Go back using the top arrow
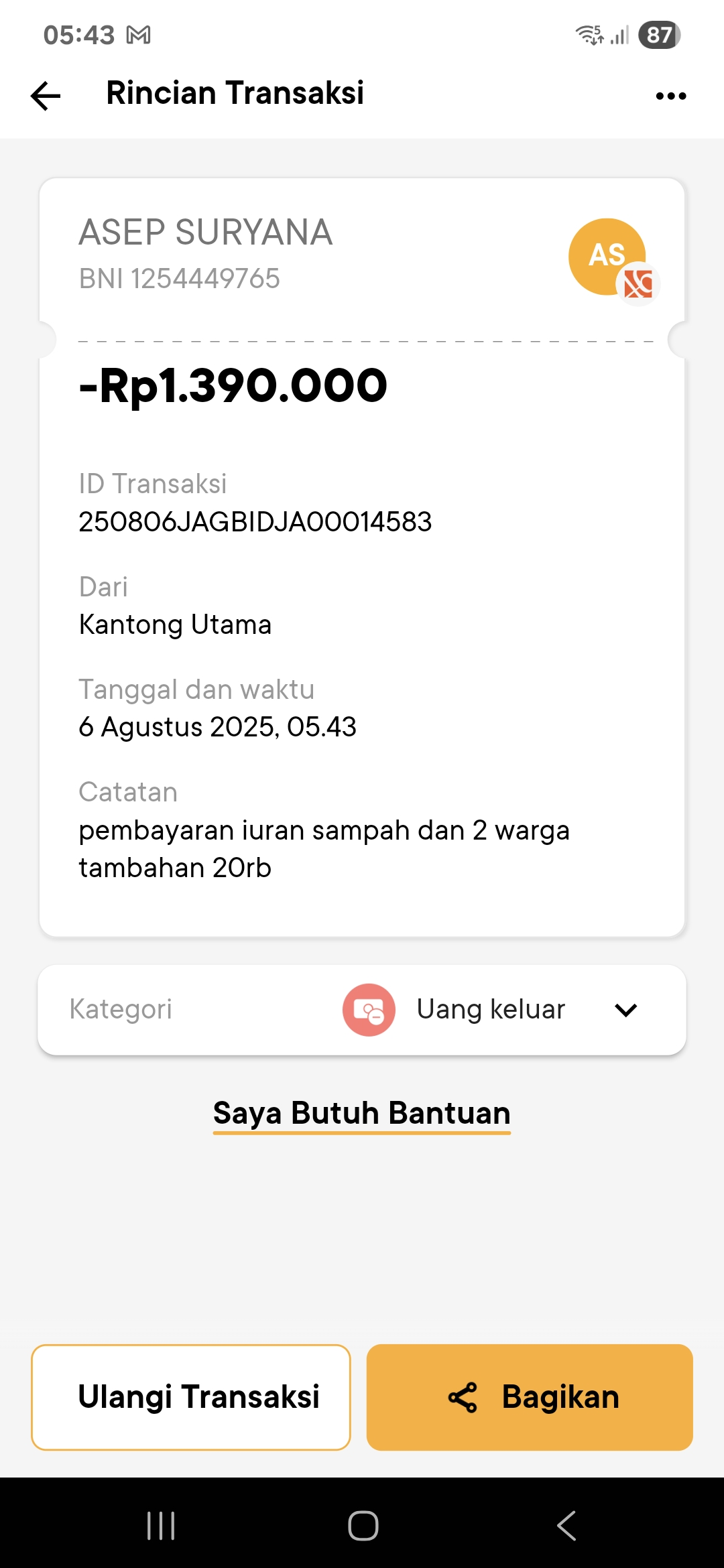The height and width of the screenshot is (1568, 724). click(46, 95)
